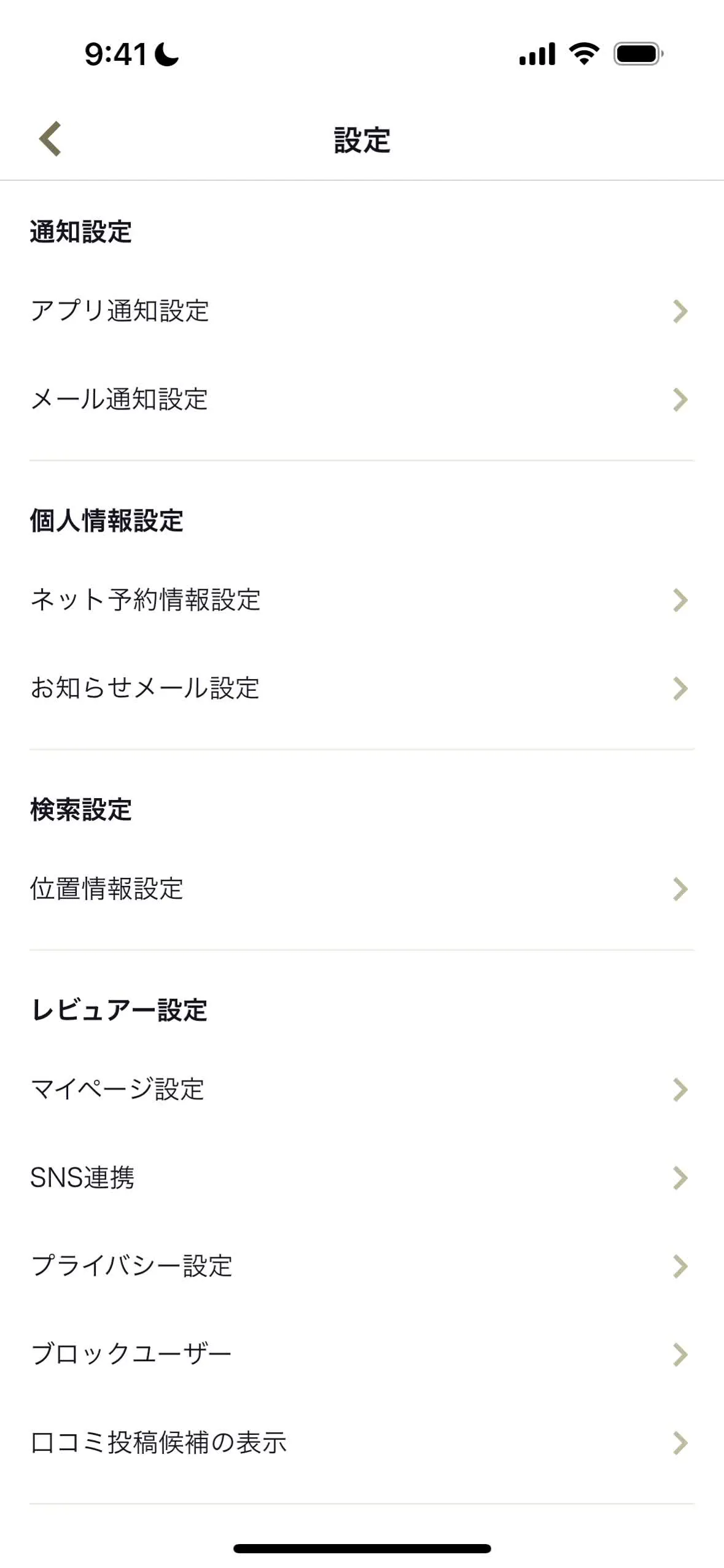Open 位置情報設定
Viewport: 724px width, 1568px height.
click(x=362, y=888)
